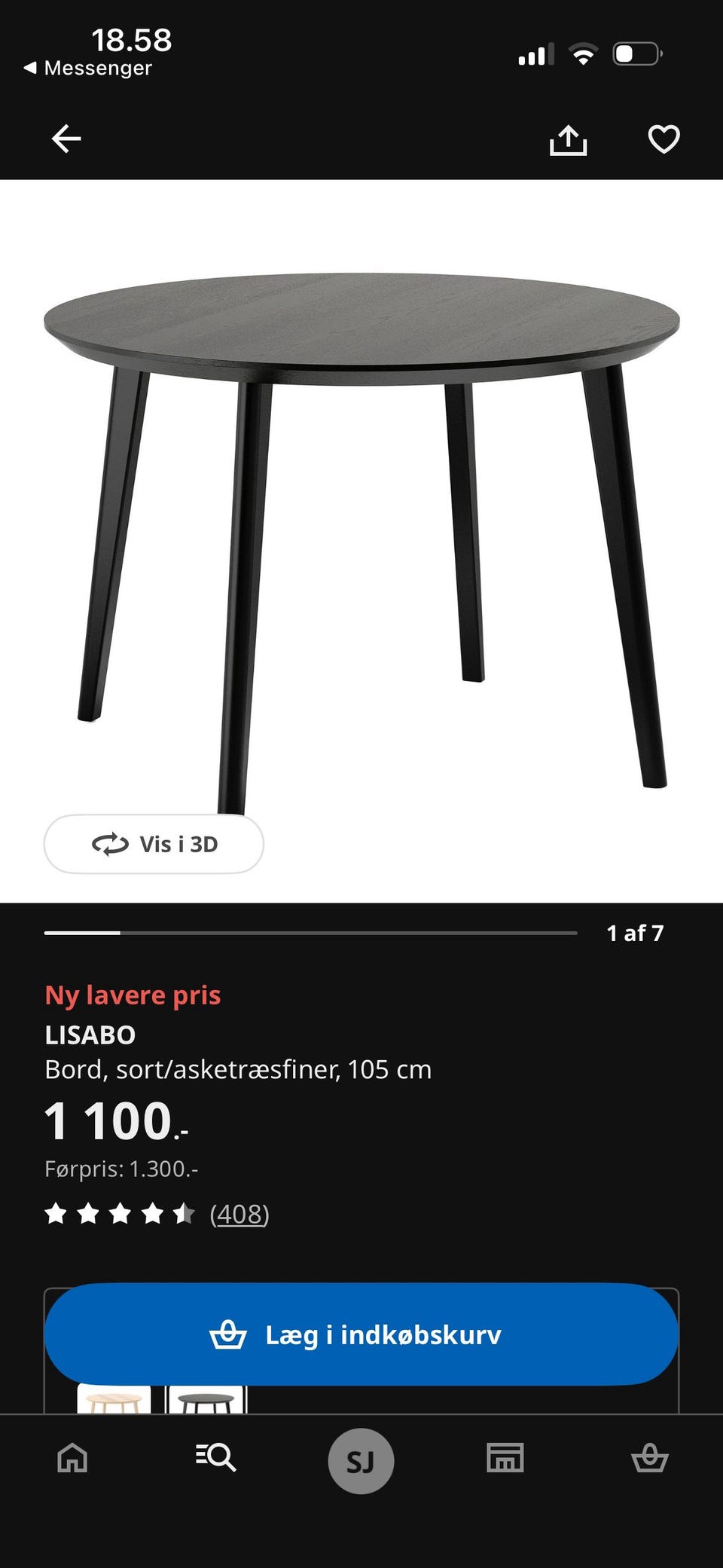Select the light wood table variant
The image size is (723, 1568).
coord(114,1400)
